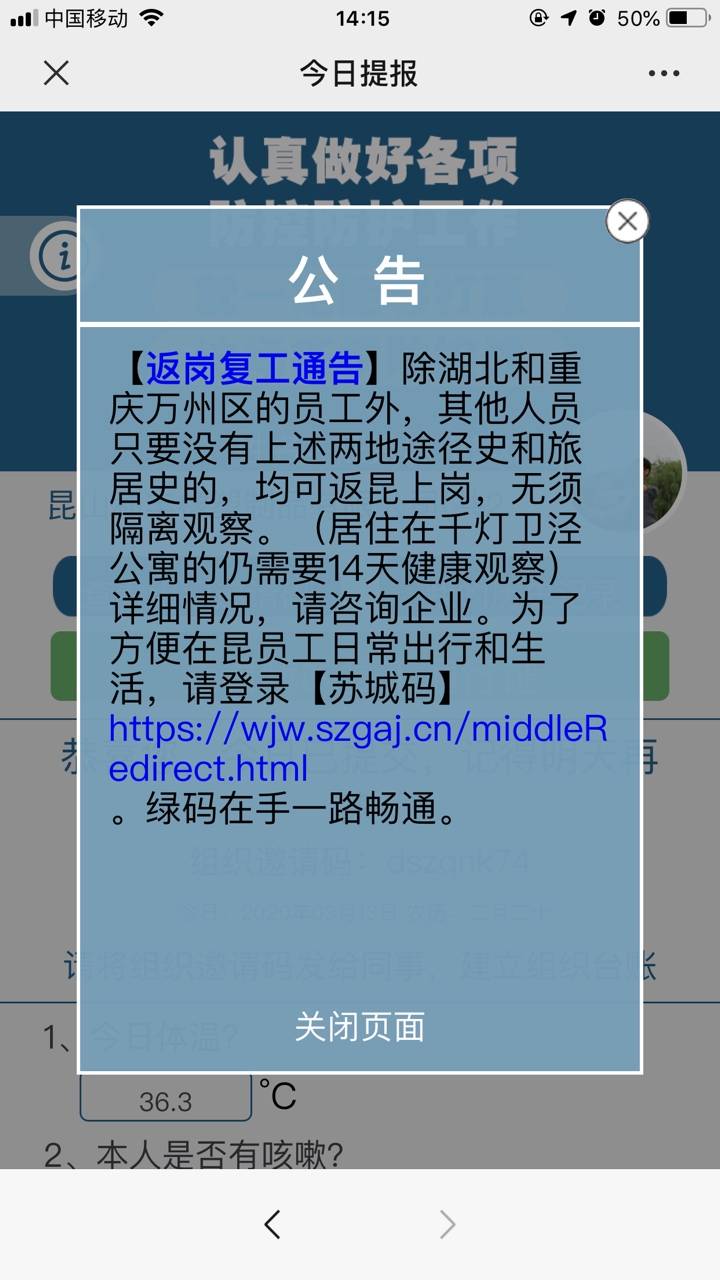Image resolution: width=720 pixels, height=1280 pixels.
Task: Close the webview with the X icon
Action: pyautogui.click(x=56, y=73)
